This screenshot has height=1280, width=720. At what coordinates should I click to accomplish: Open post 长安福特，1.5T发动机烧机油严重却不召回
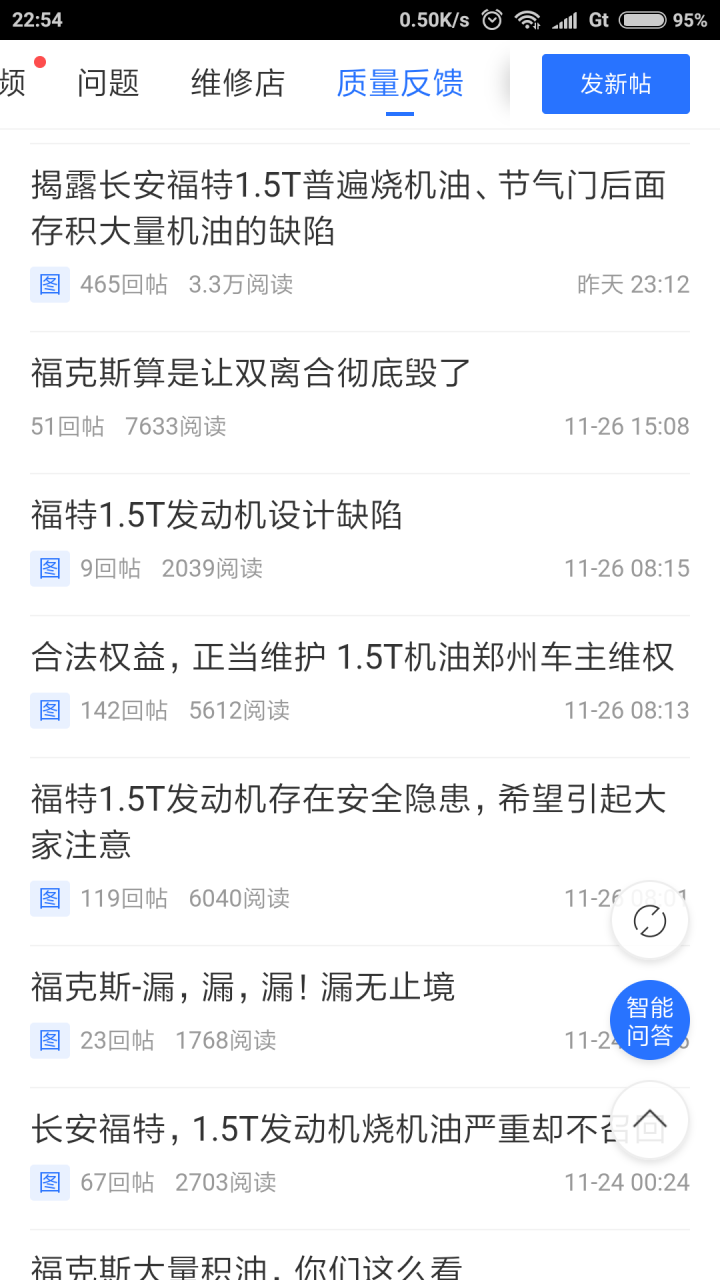tap(360, 1158)
